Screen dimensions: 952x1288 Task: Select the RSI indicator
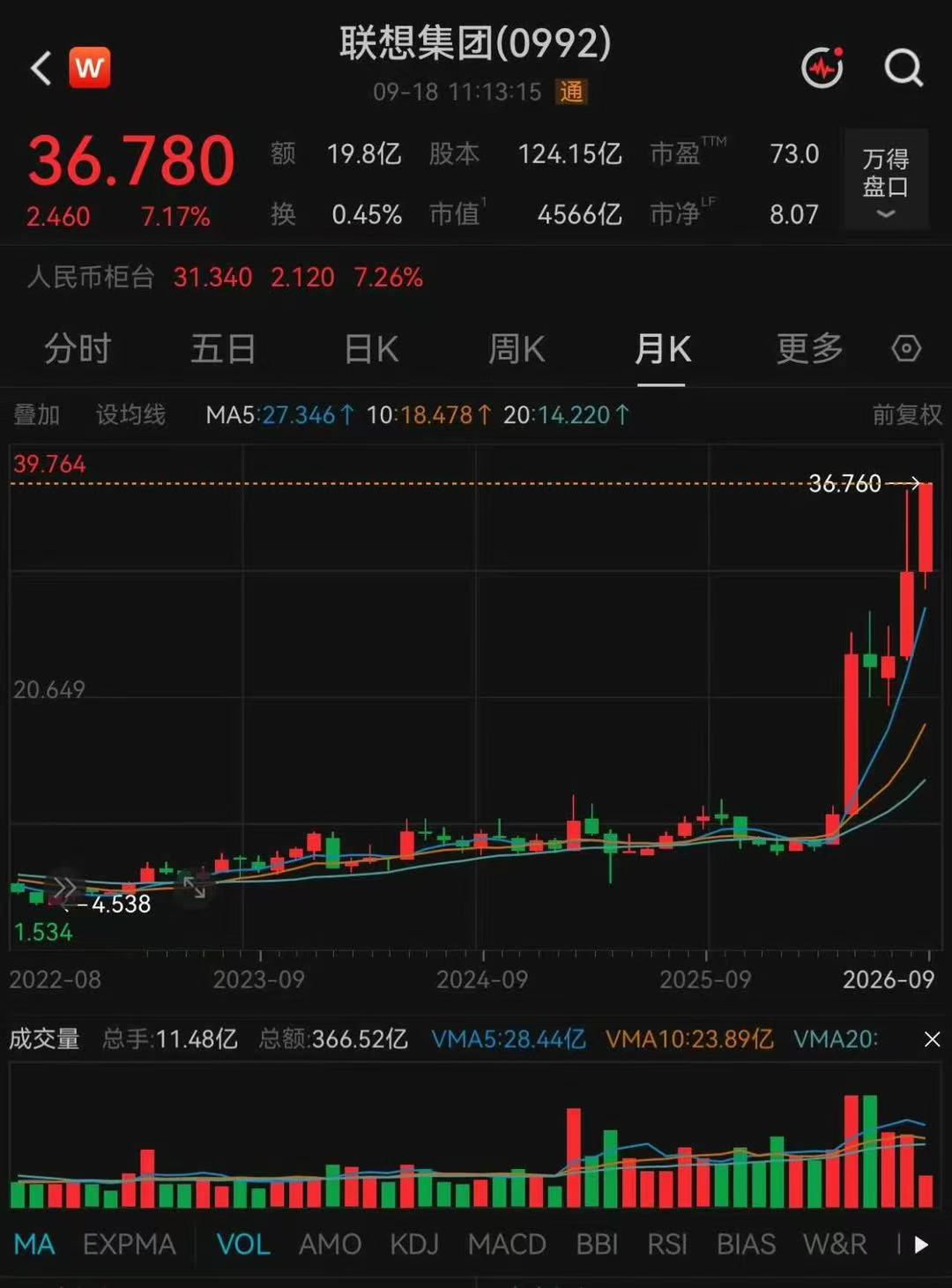pos(667,1244)
